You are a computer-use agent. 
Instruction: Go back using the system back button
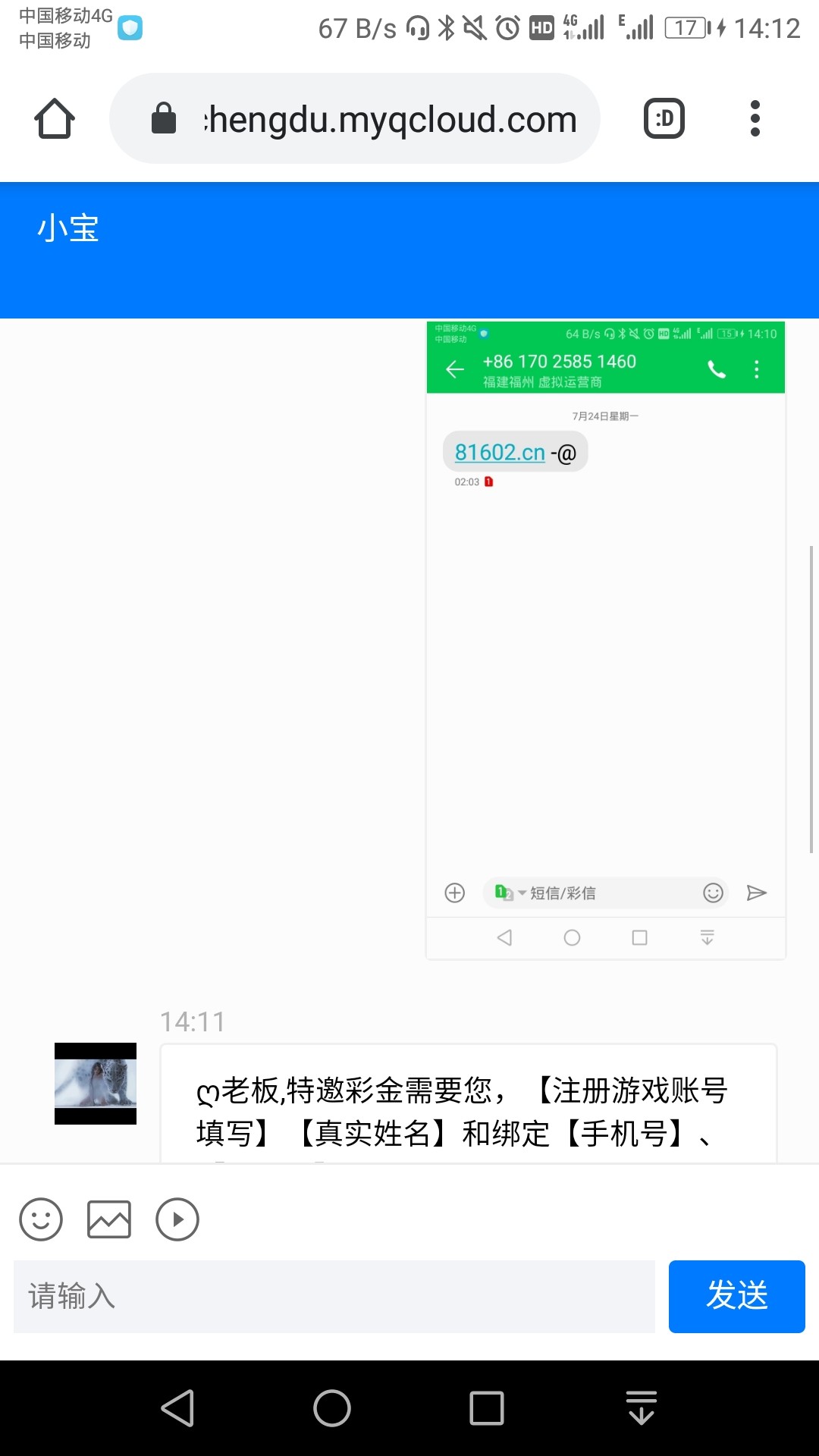(x=178, y=1409)
